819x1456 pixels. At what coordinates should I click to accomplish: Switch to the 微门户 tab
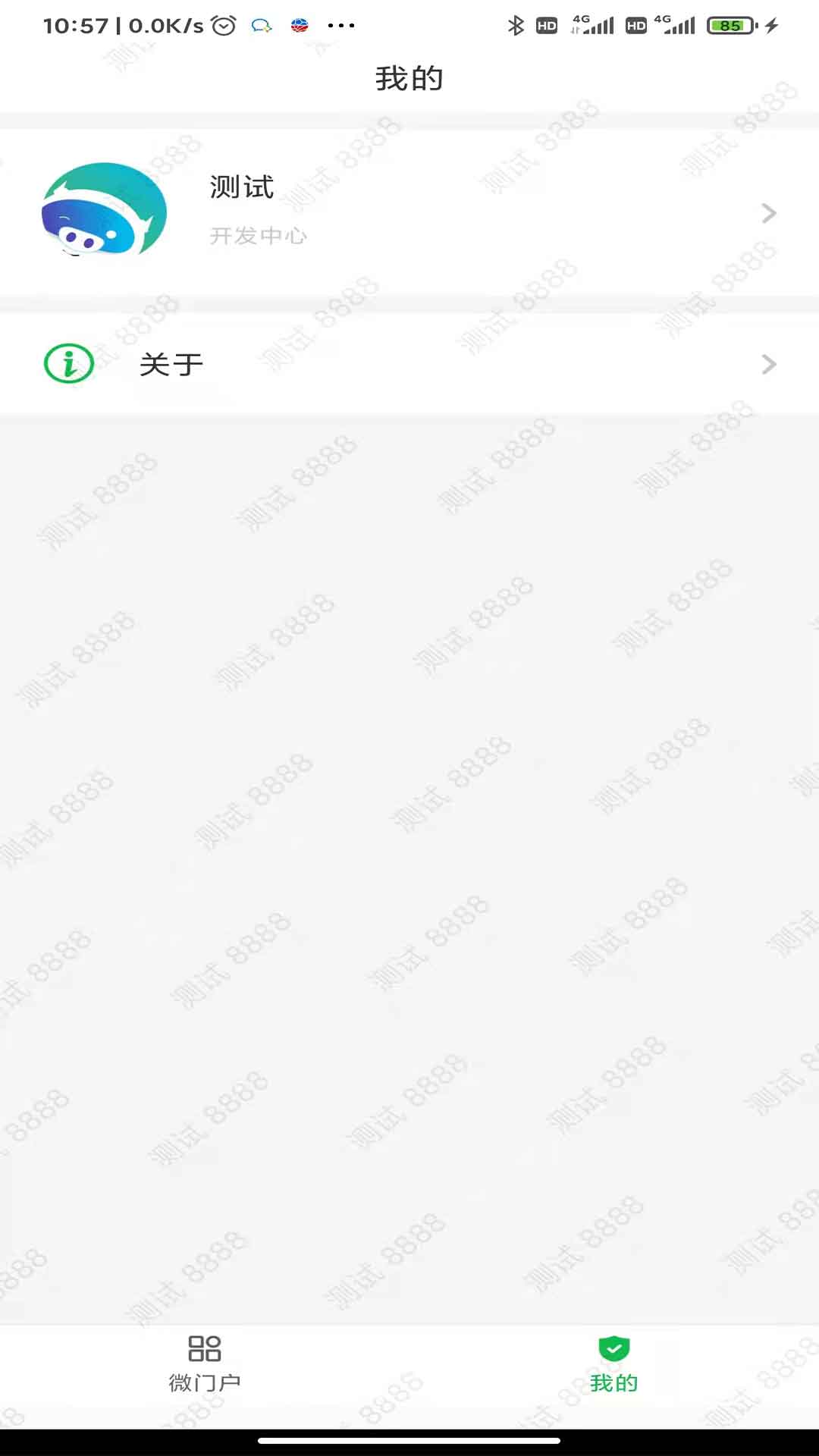click(205, 1365)
